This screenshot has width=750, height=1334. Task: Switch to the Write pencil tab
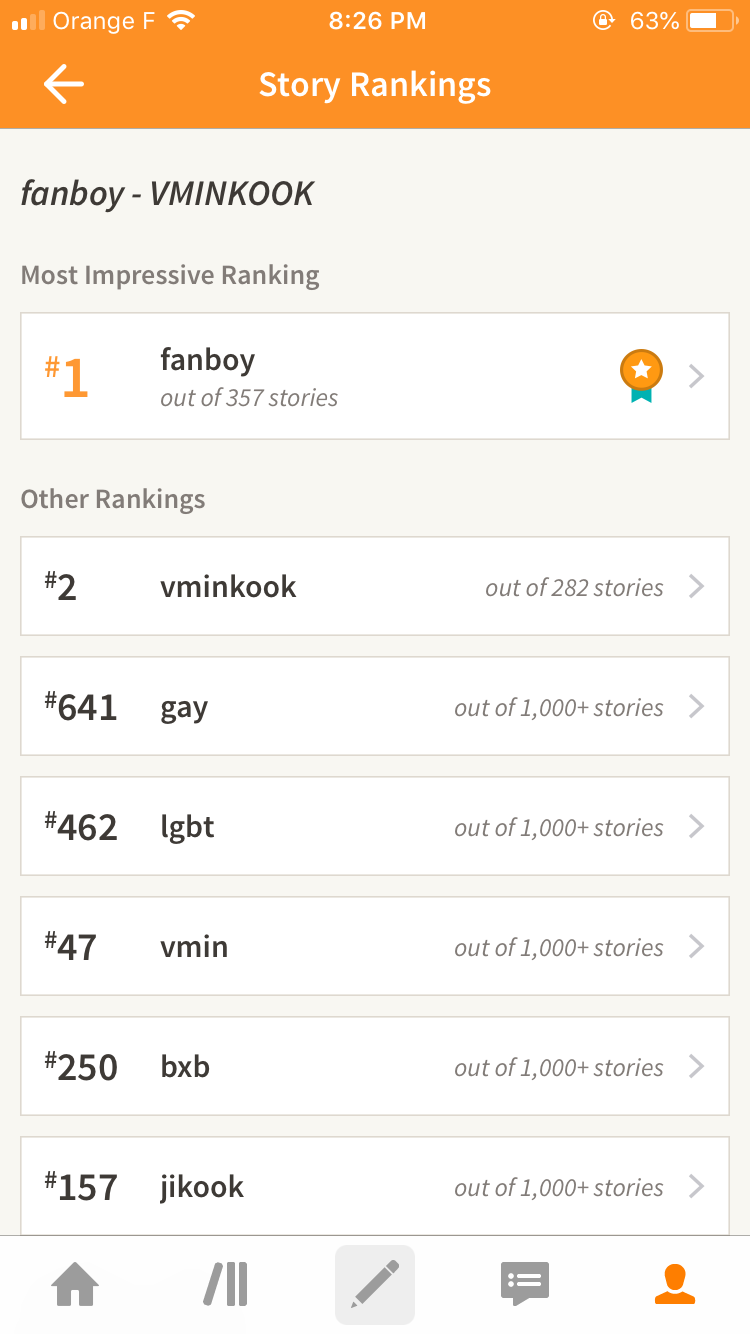click(375, 1284)
